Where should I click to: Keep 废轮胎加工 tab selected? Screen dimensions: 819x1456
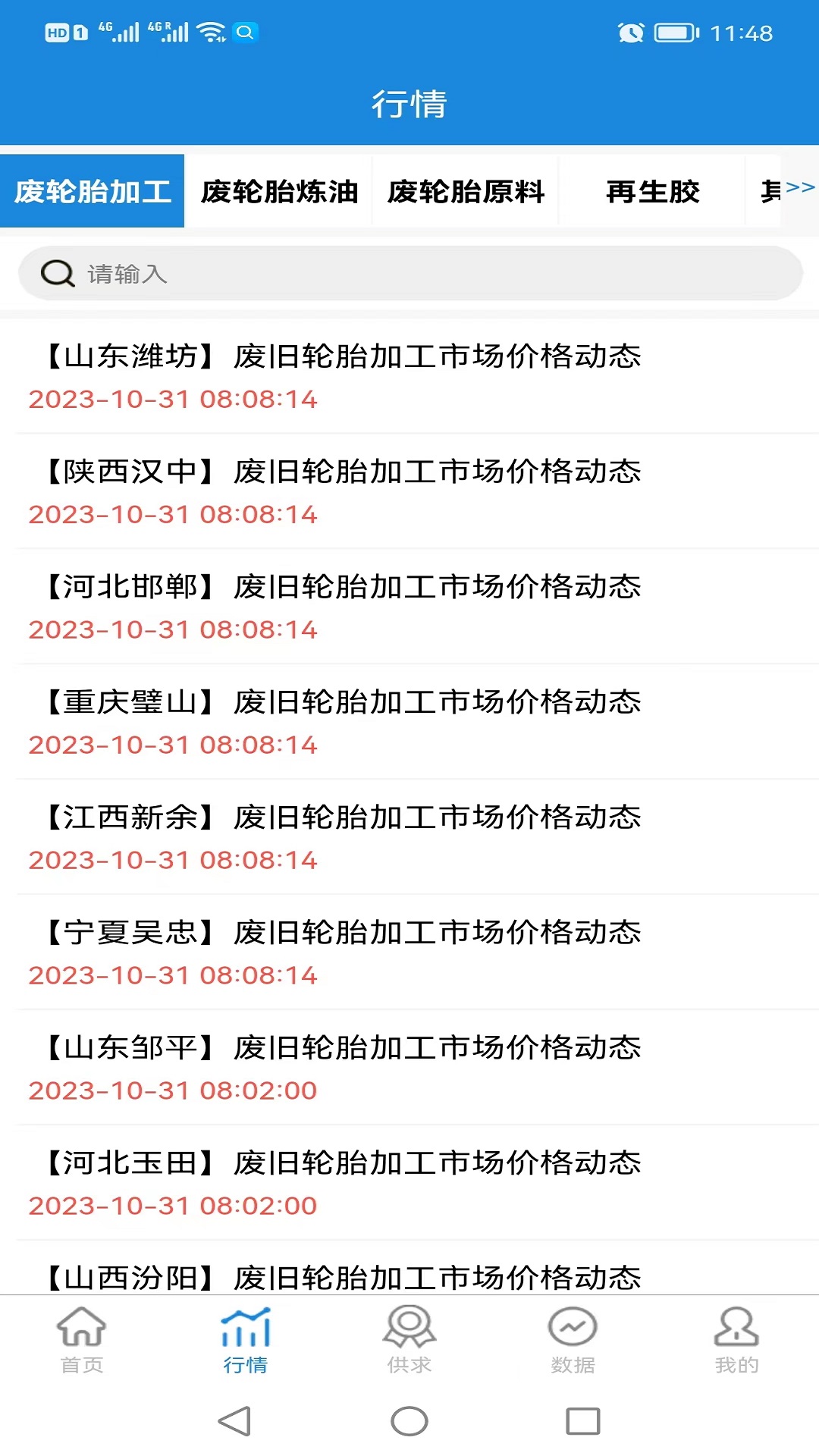point(92,192)
